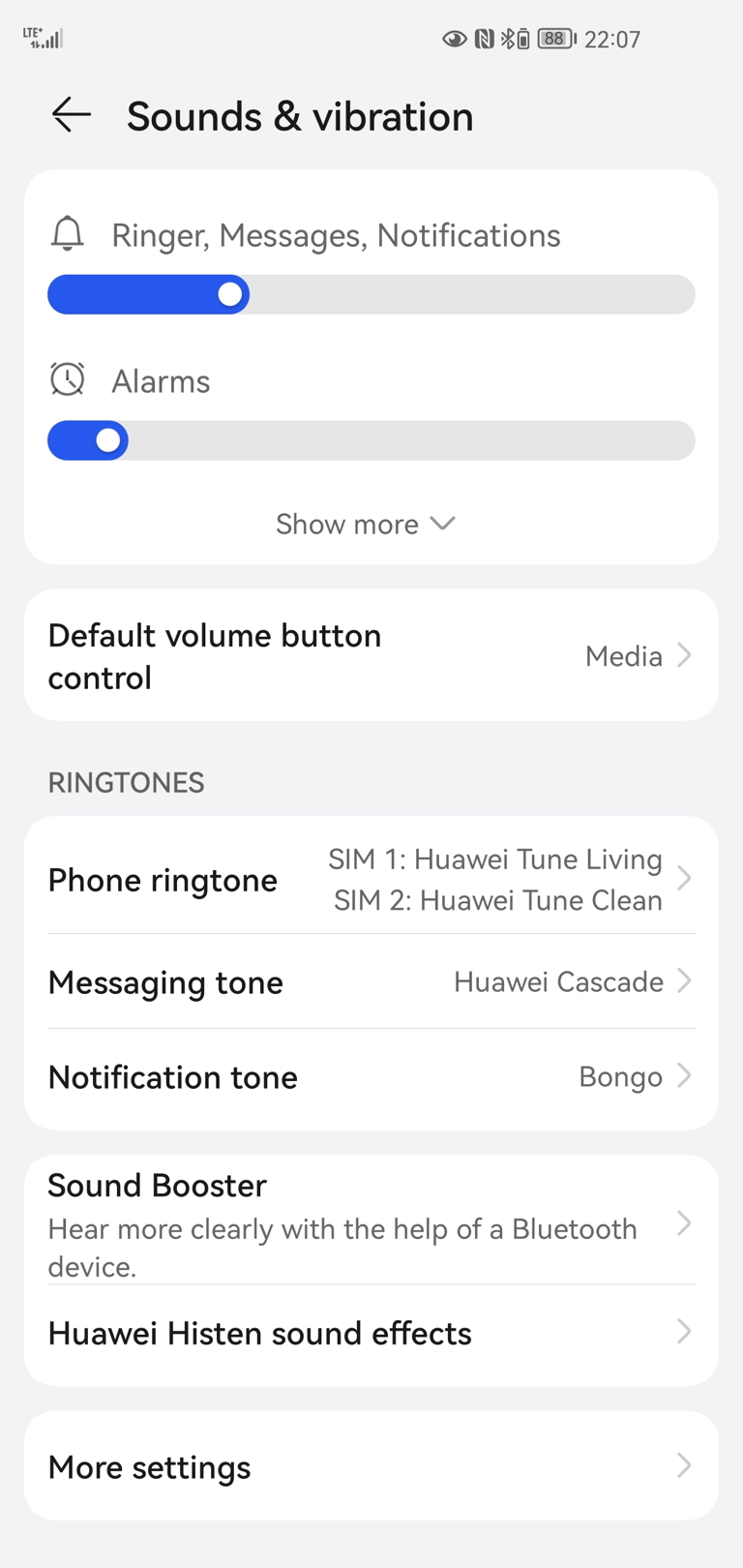The height and width of the screenshot is (1568, 743).
Task: Open Phone ringtone settings
Action: (x=371, y=879)
